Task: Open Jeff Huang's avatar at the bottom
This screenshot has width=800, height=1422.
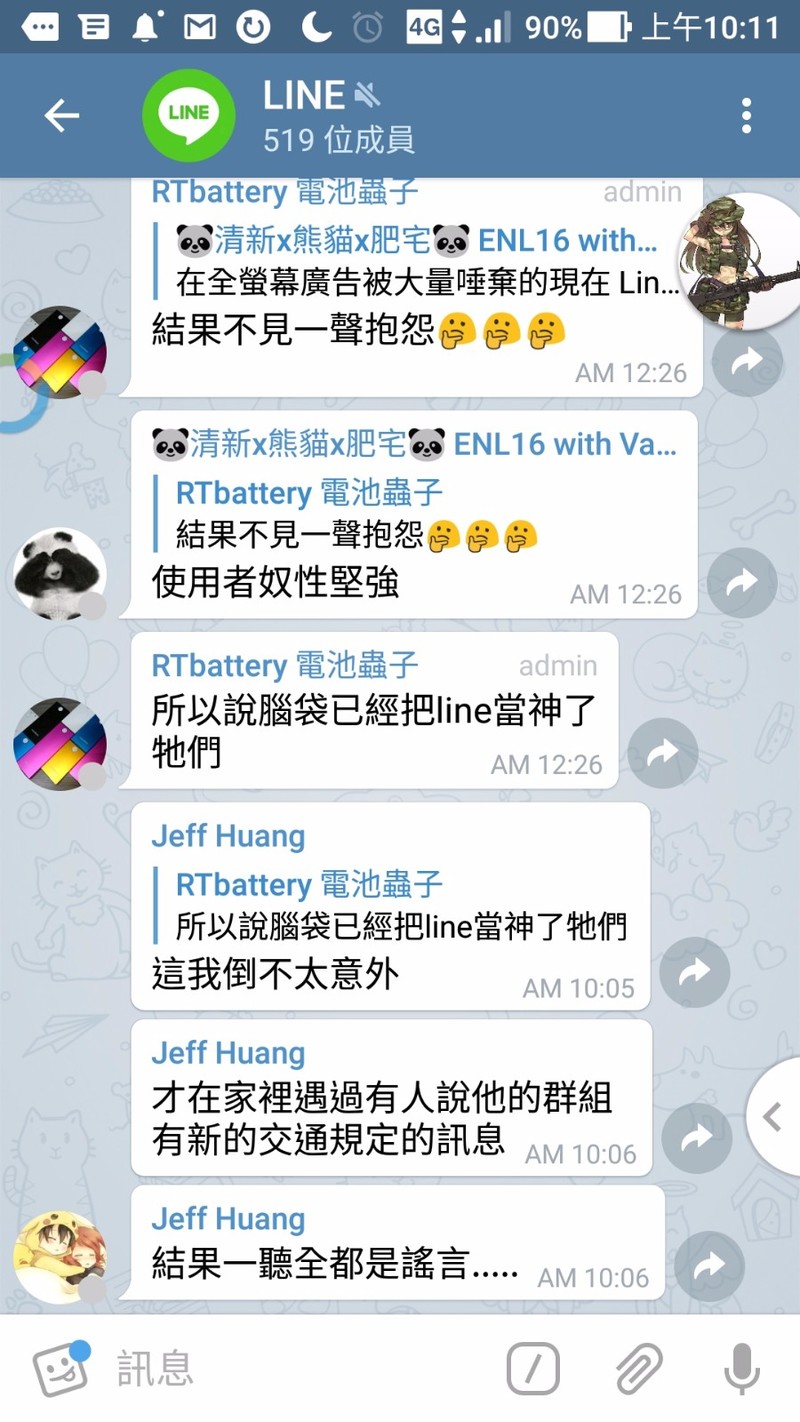Action: pyautogui.click(x=59, y=1257)
